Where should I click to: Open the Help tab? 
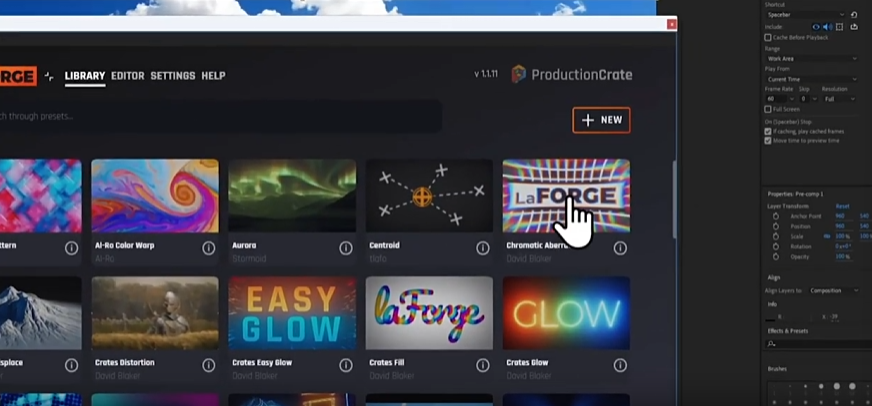pos(213,76)
